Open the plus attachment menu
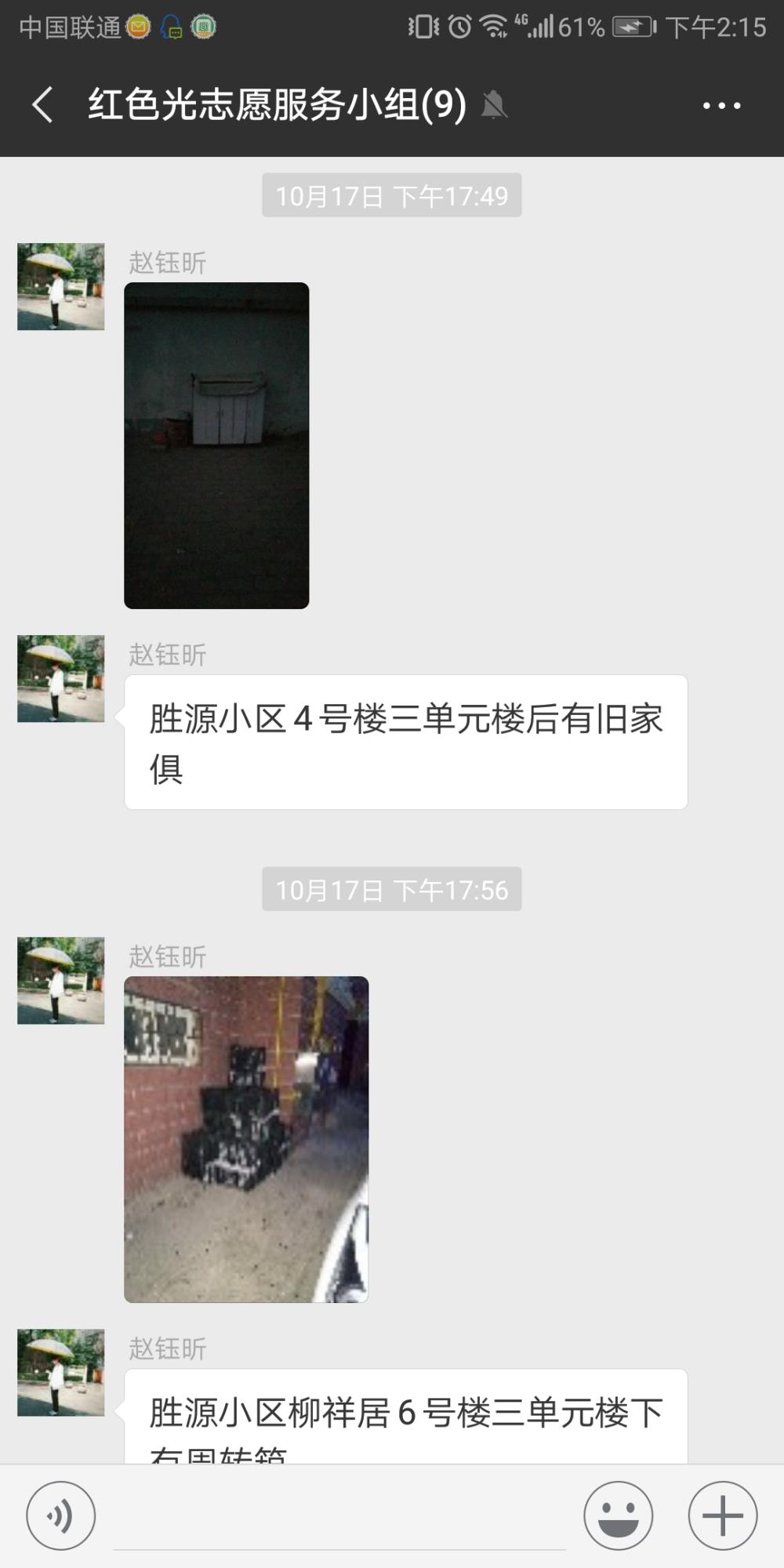Screen dimensions: 784x1568 click(x=723, y=1515)
